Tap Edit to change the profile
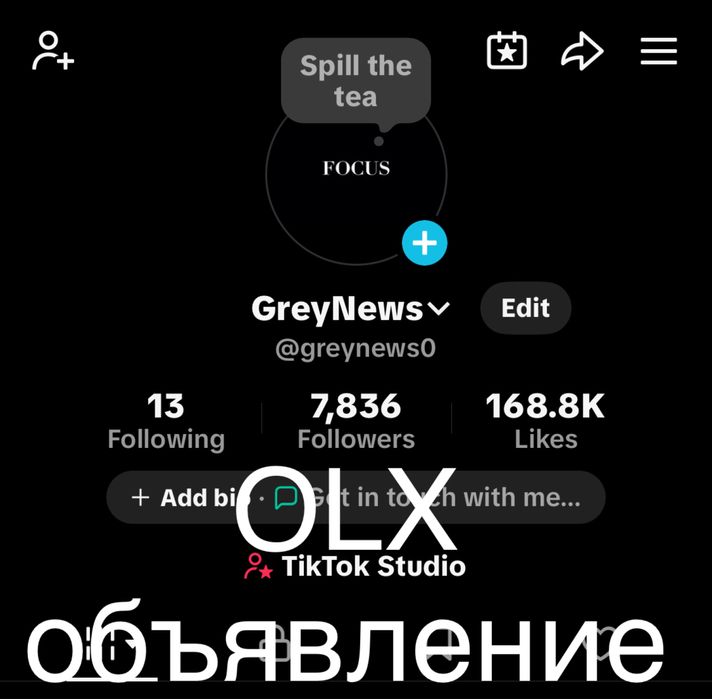 pyautogui.click(x=525, y=308)
